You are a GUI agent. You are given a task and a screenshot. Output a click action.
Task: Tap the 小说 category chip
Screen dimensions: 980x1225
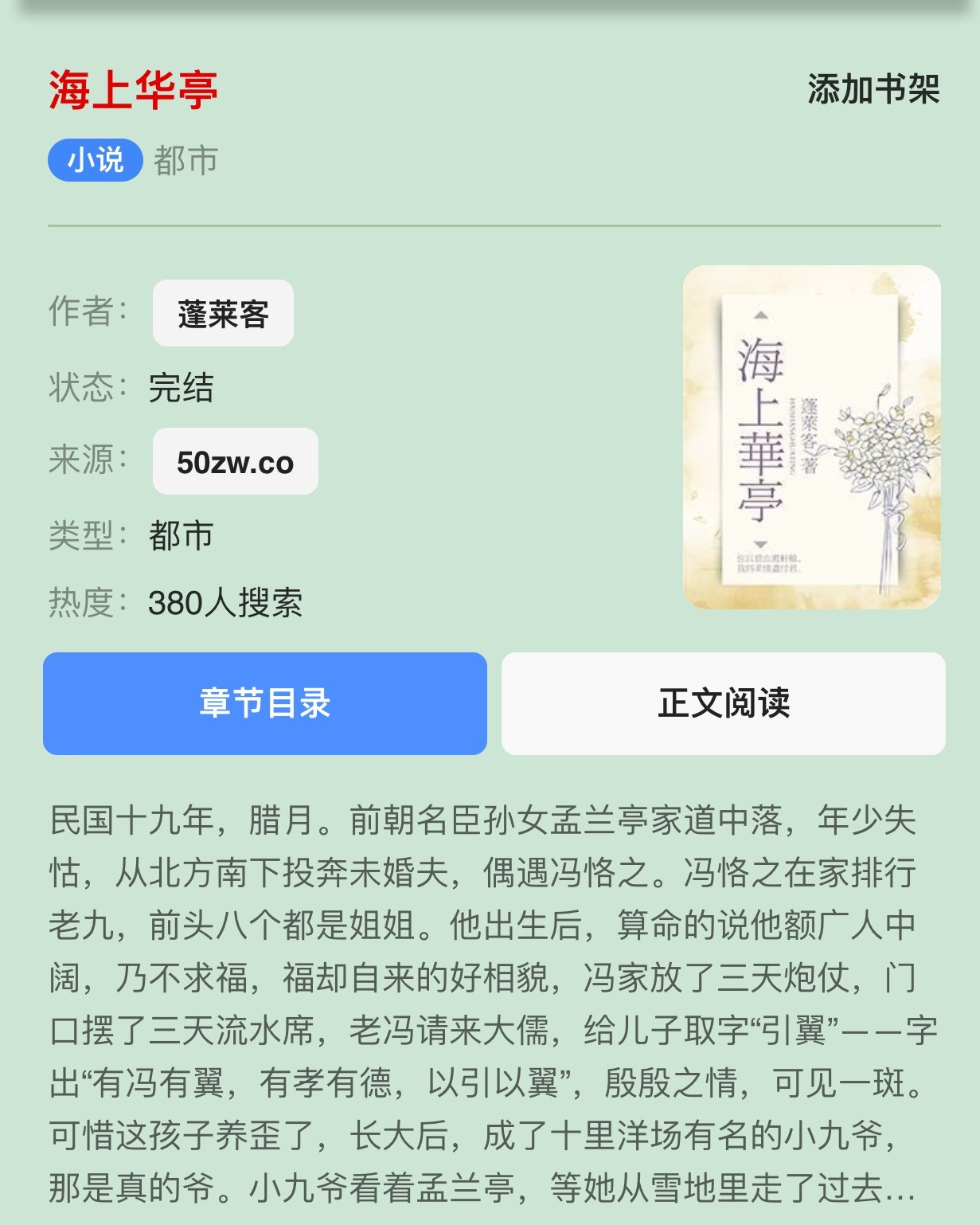pos(96,160)
